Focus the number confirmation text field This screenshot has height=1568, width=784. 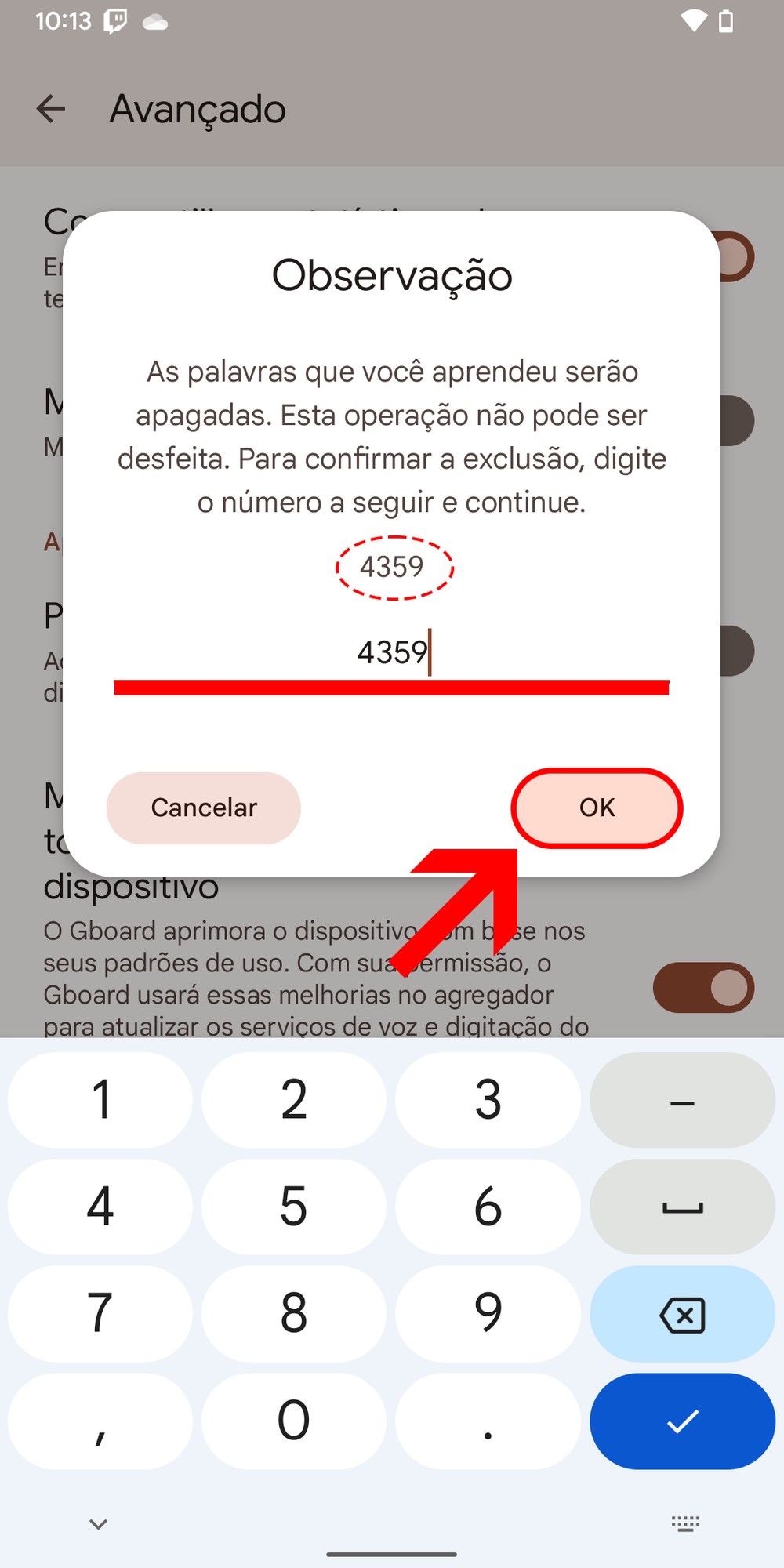(391, 653)
